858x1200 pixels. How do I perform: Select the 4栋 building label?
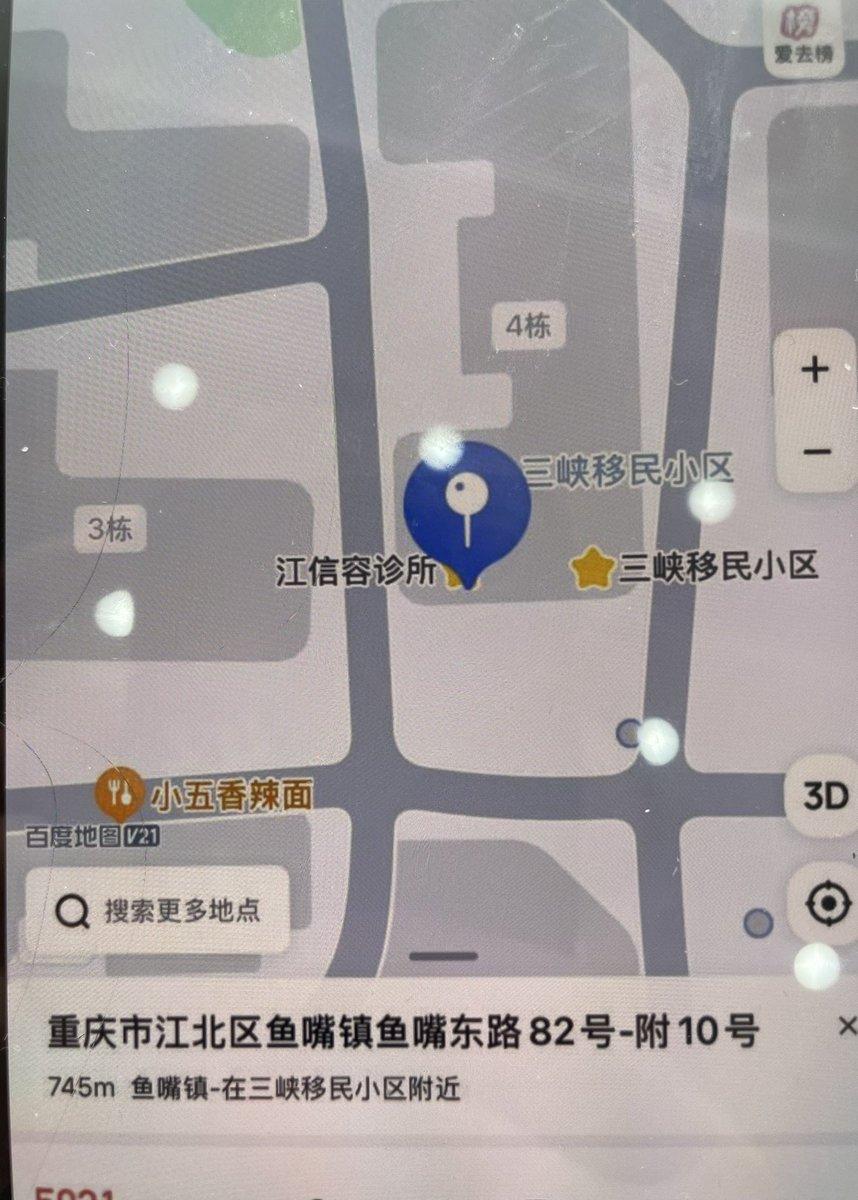530,323
